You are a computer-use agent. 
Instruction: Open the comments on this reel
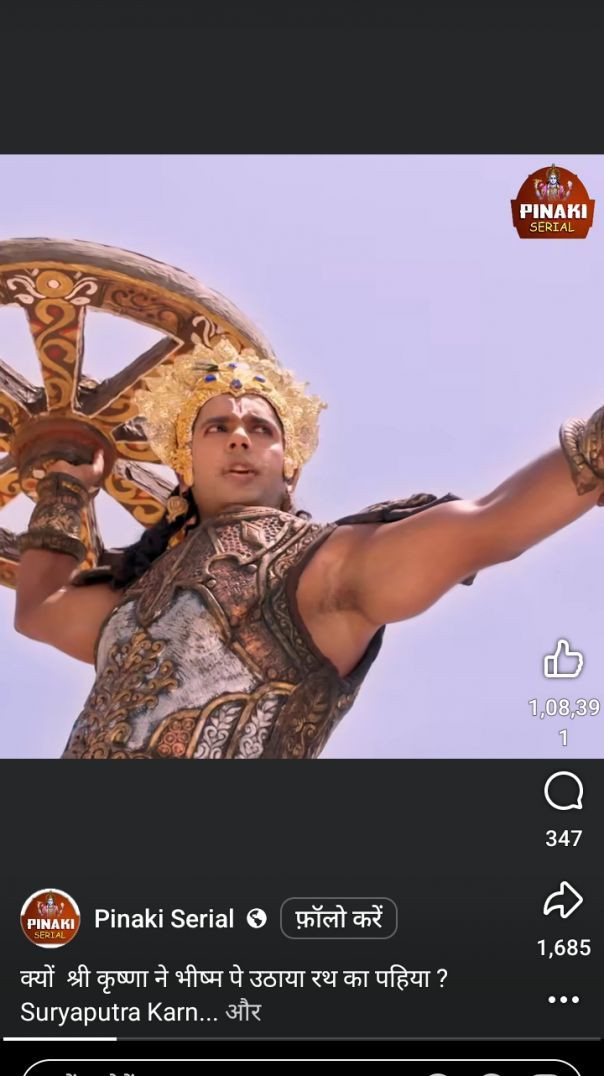coord(563,793)
